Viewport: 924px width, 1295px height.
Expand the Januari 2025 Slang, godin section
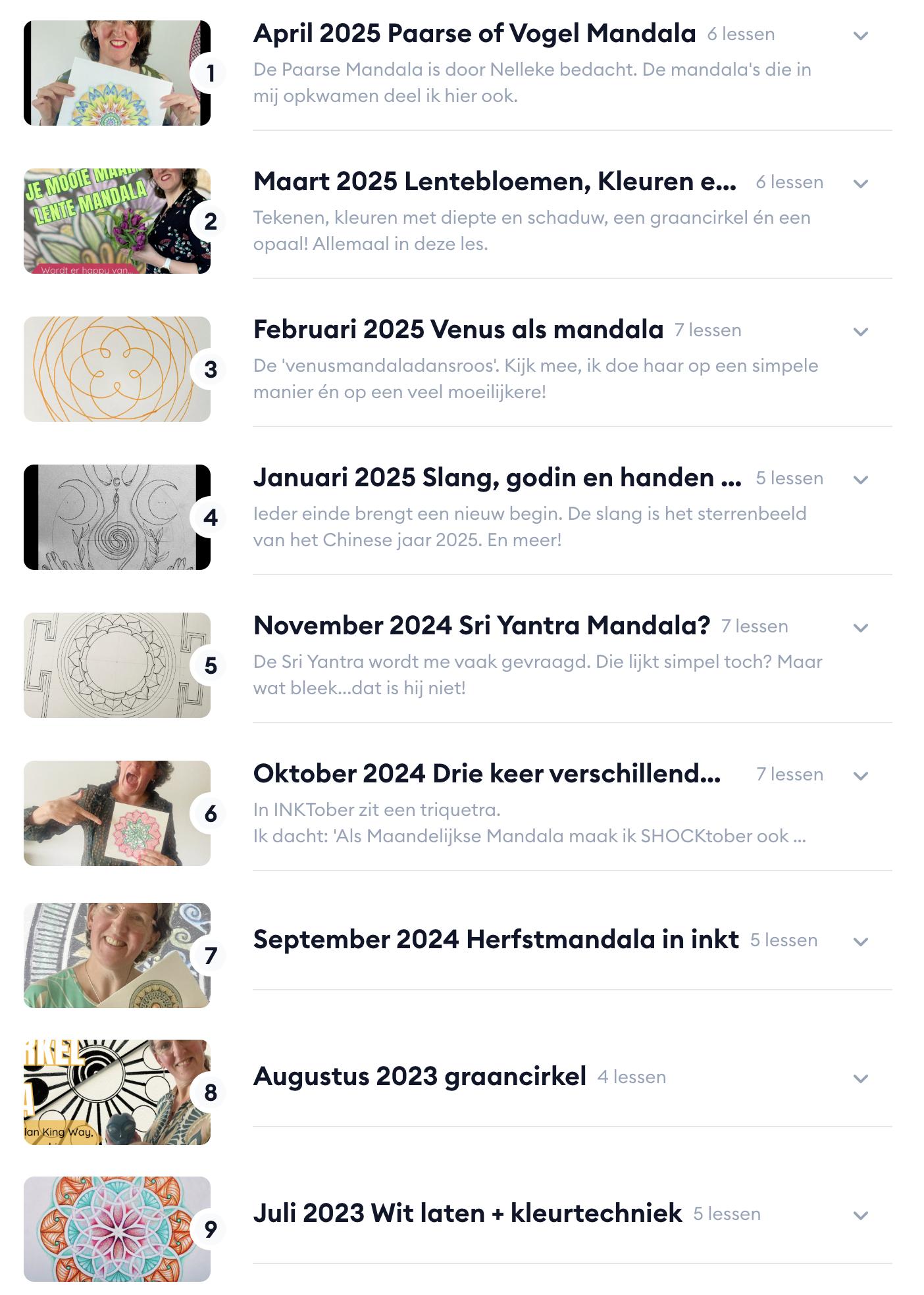[x=860, y=480]
